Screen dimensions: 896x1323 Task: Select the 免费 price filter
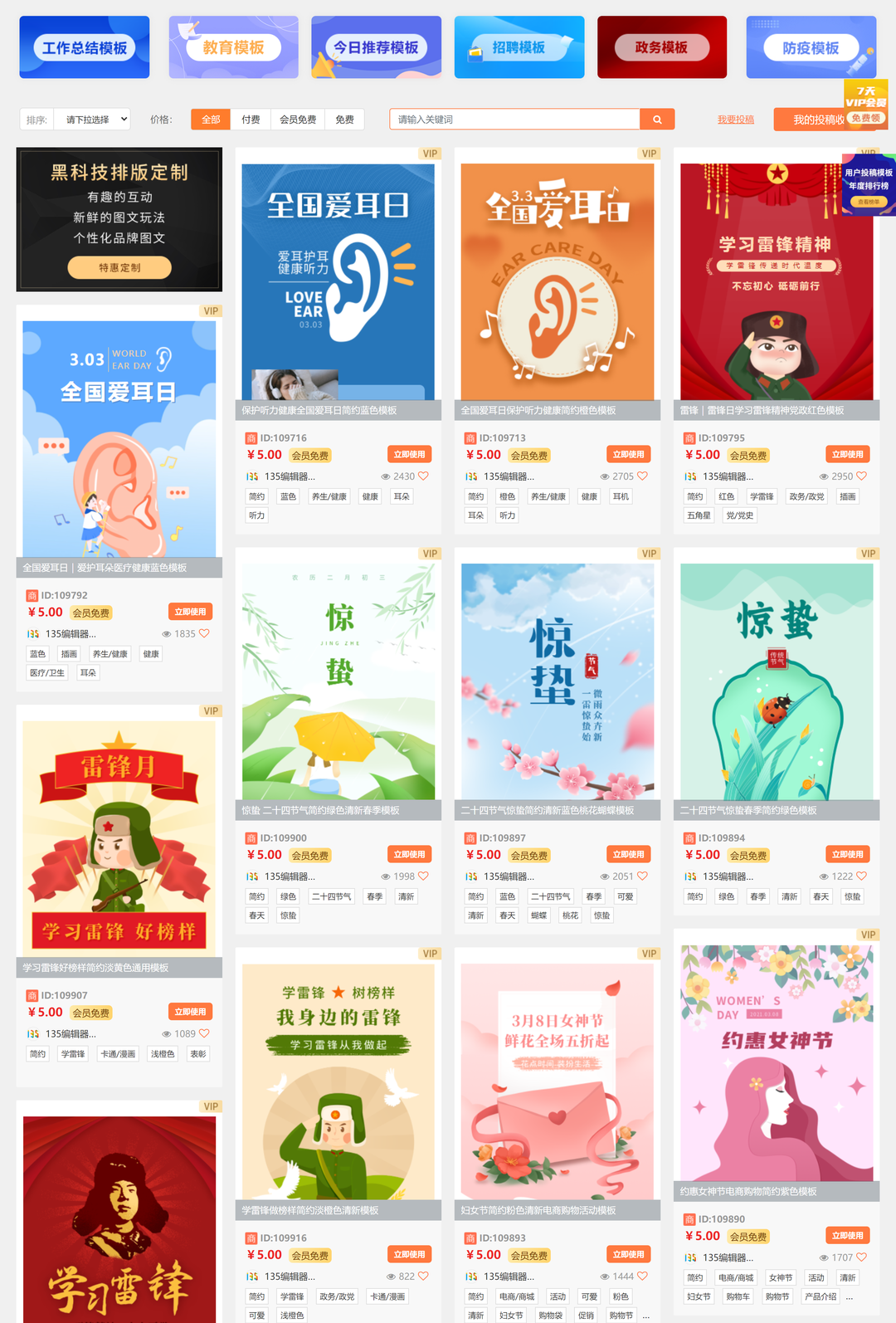(x=344, y=120)
